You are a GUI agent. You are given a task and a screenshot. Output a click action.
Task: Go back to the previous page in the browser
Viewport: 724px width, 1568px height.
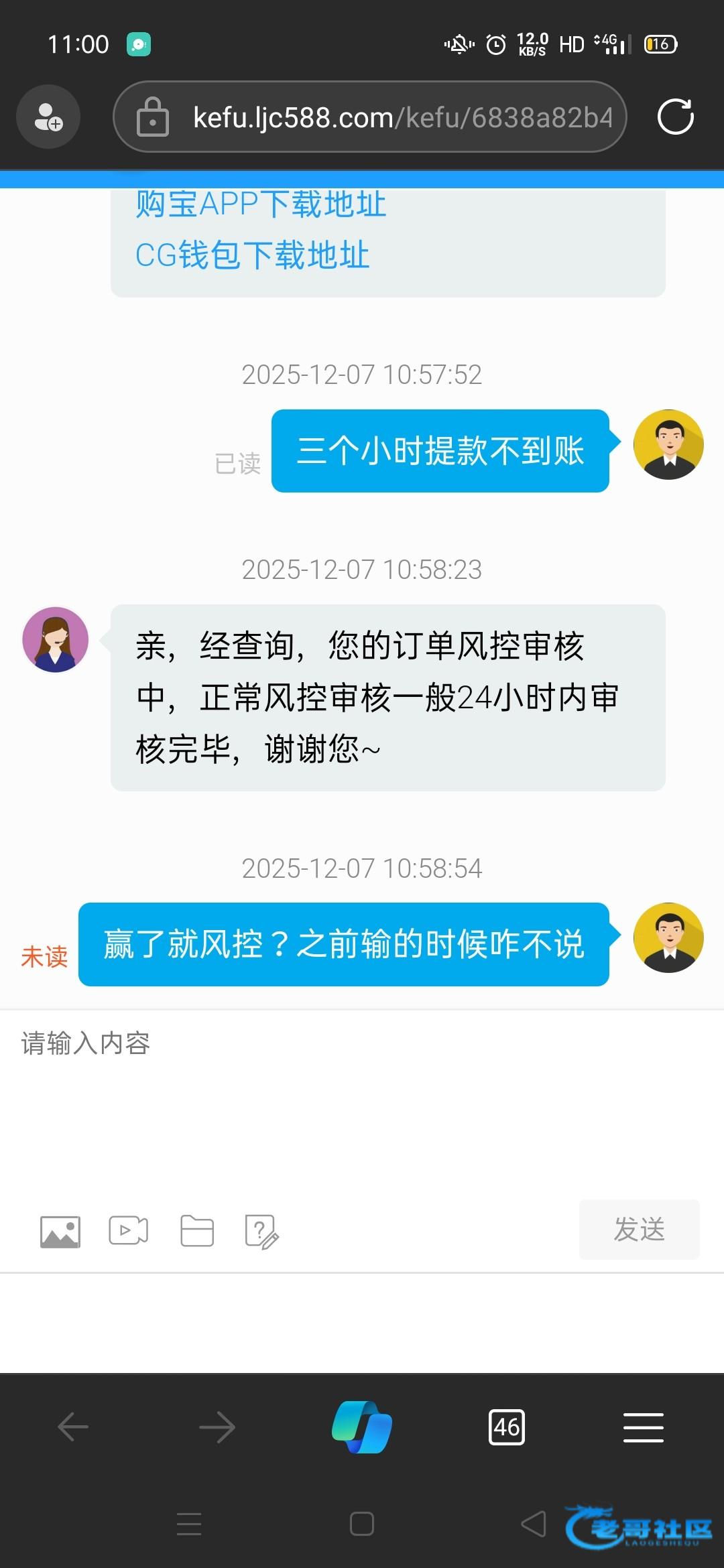point(73,1427)
